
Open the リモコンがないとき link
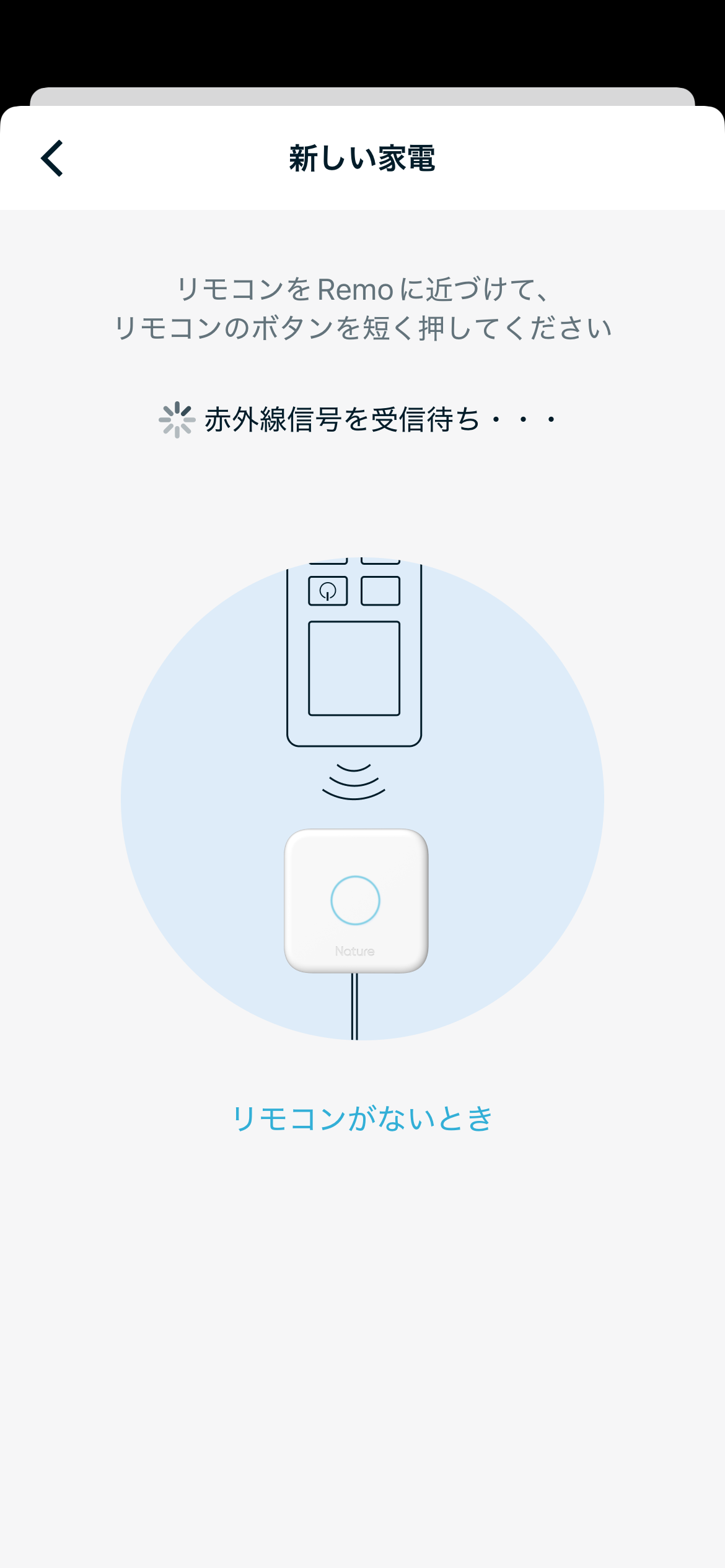click(x=362, y=1118)
